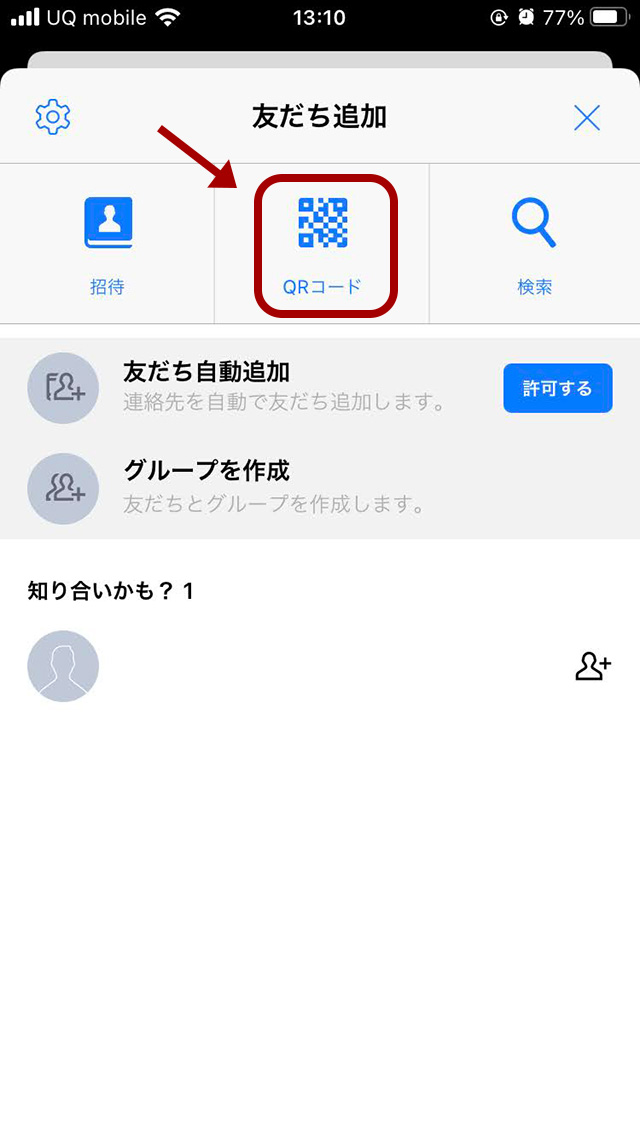The image size is (640, 1138).
Task: Add the suggested friend under 知り合いかも
Action: pos(594,666)
